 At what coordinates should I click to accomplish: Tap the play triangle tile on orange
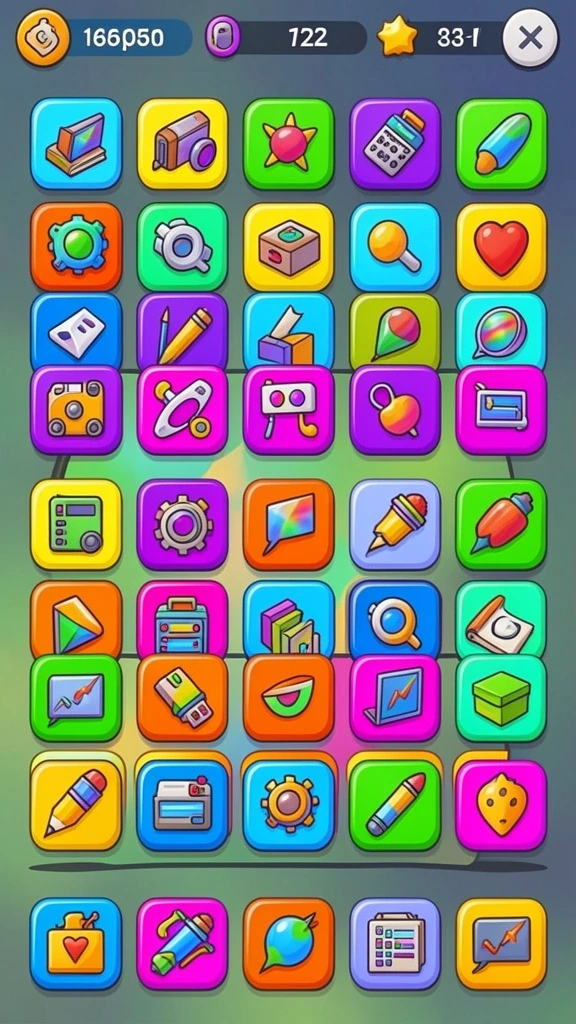coord(76,619)
